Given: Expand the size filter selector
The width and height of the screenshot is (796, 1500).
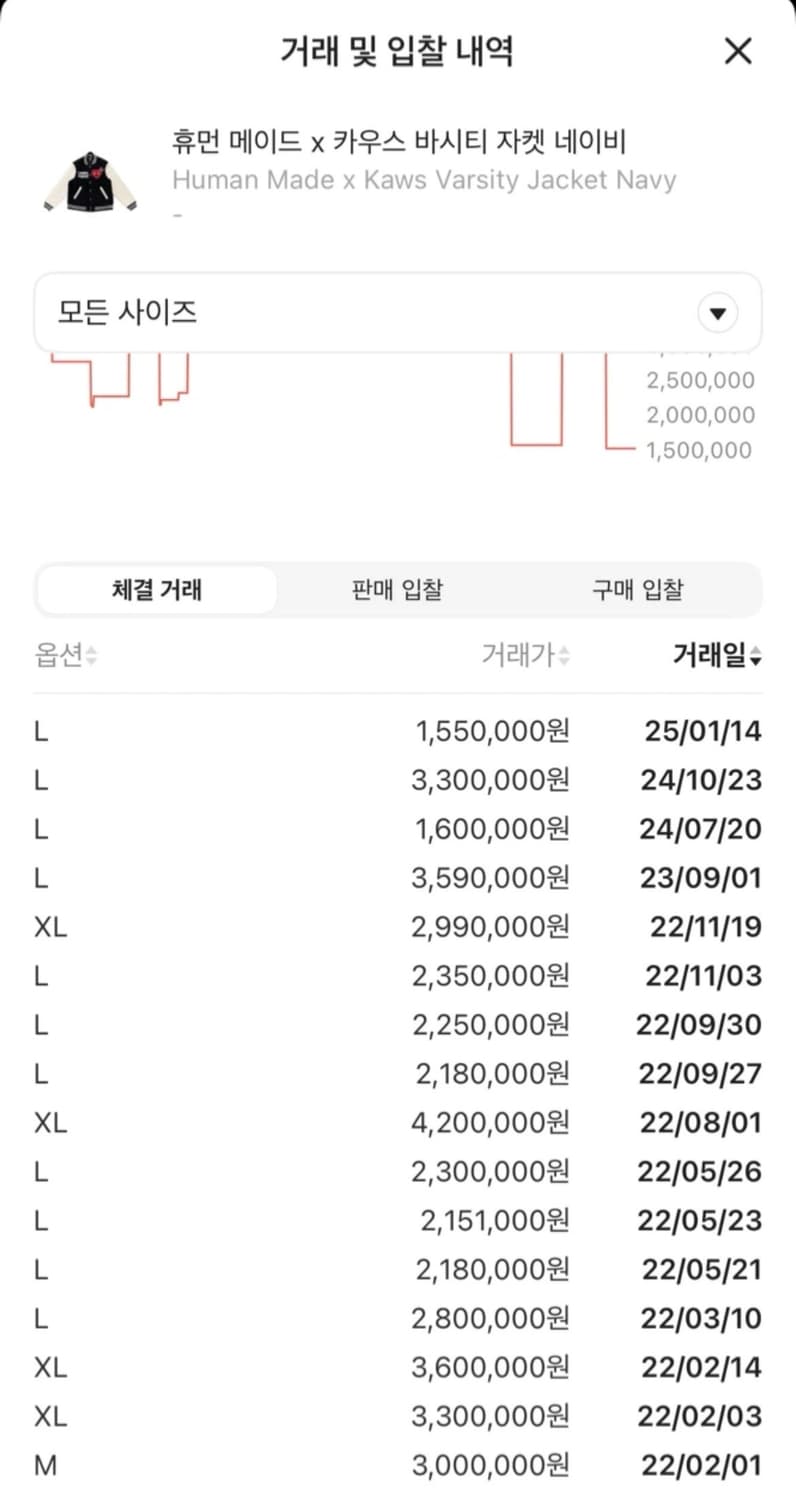Looking at the screenshot, I should (x=398, y=312).
